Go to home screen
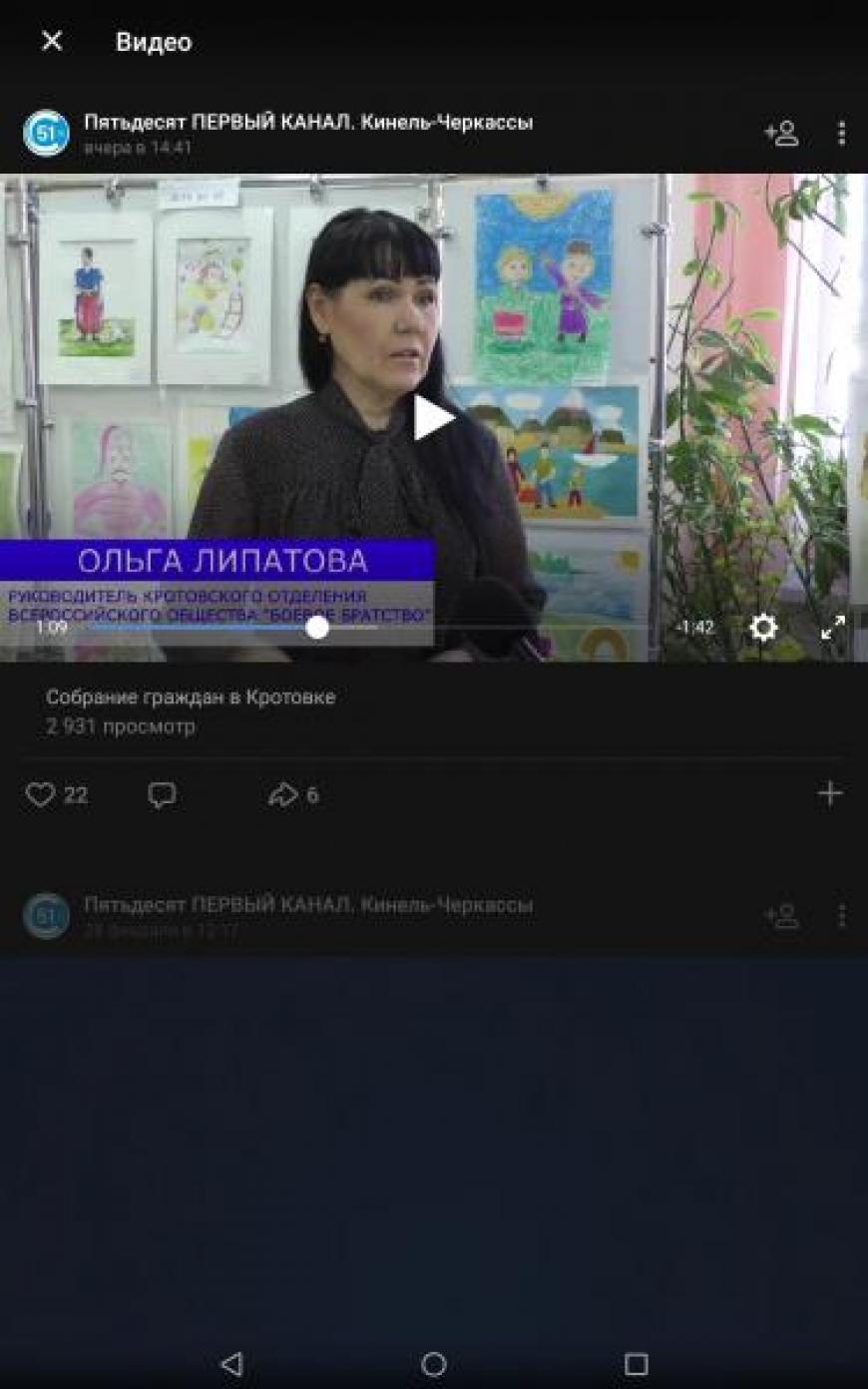 434,1363
